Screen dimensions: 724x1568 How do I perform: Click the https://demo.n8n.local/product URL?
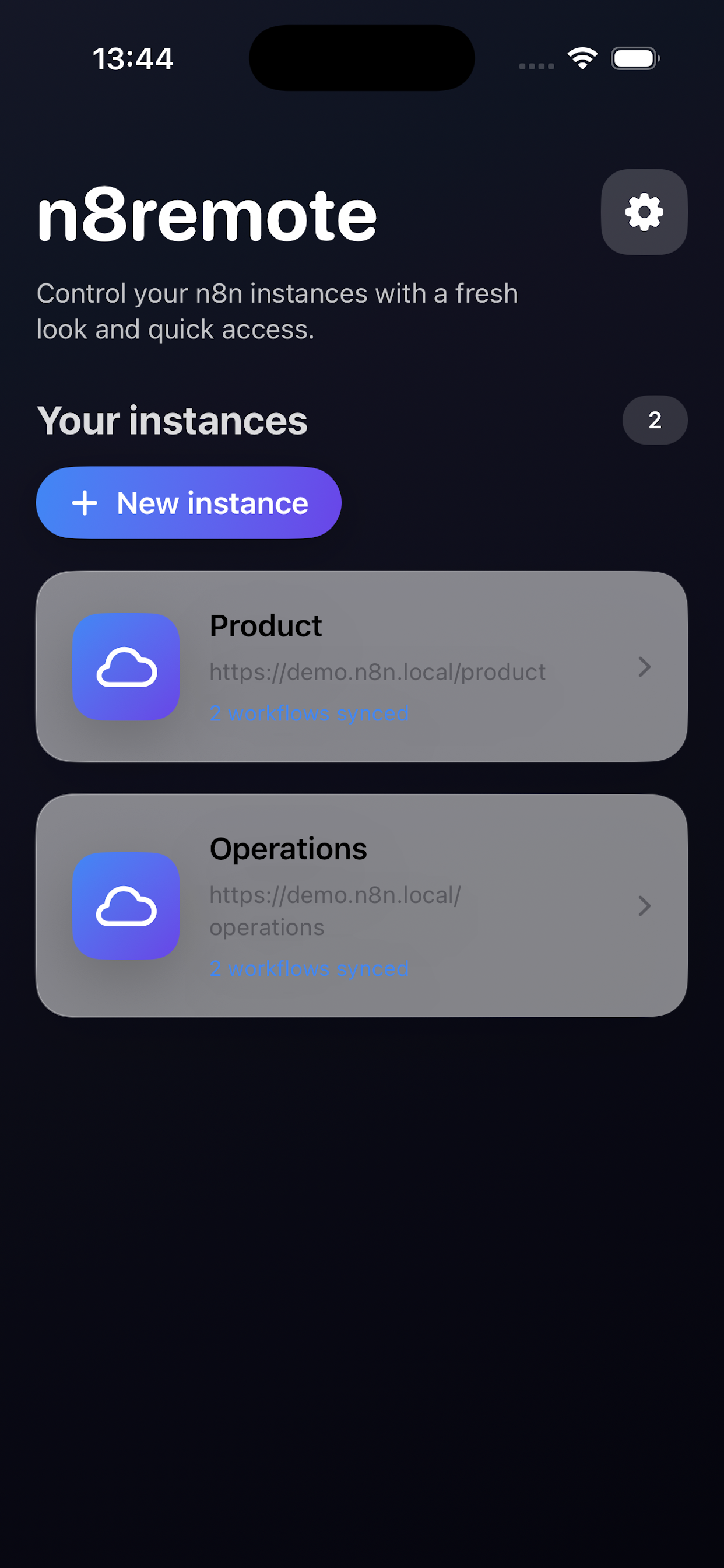377,671
